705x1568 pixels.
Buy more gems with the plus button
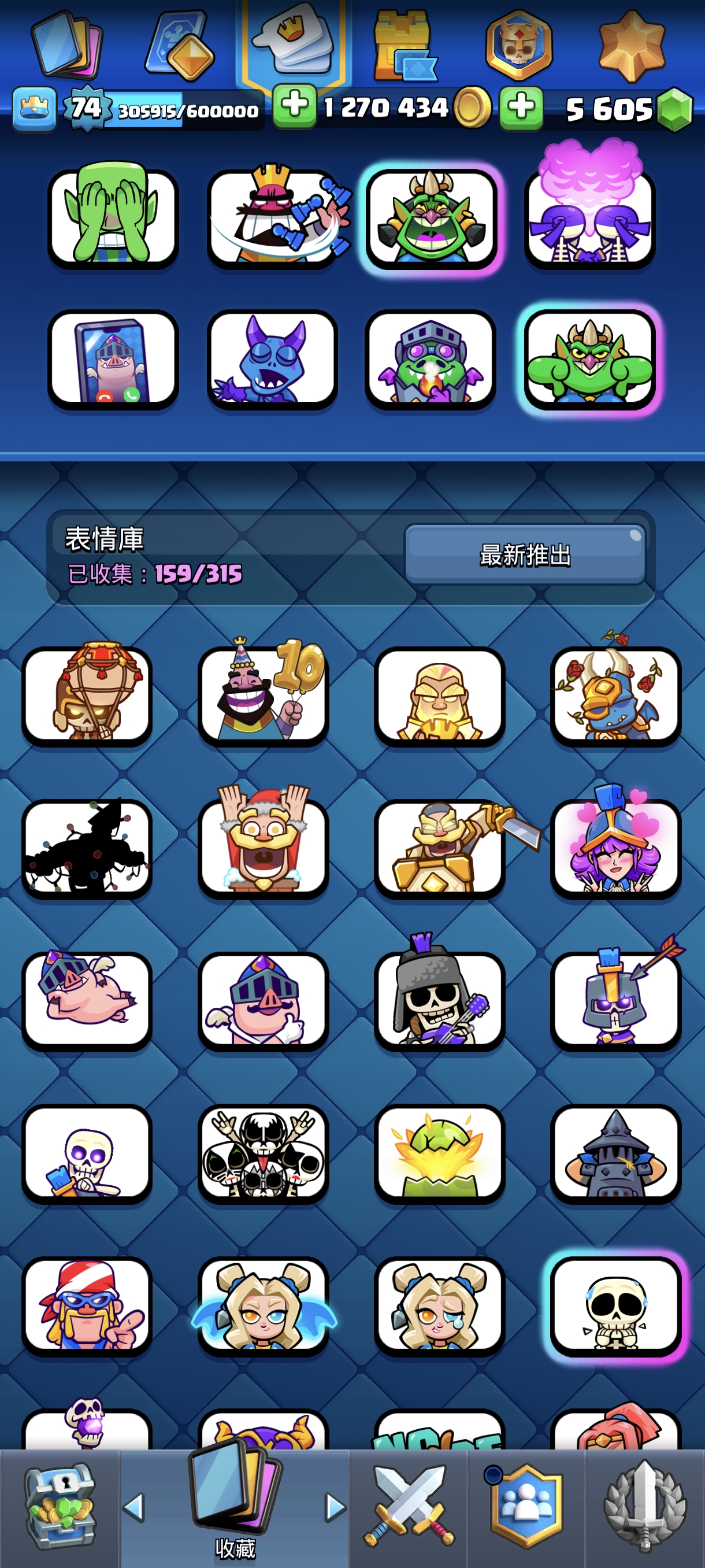point(521,108)
